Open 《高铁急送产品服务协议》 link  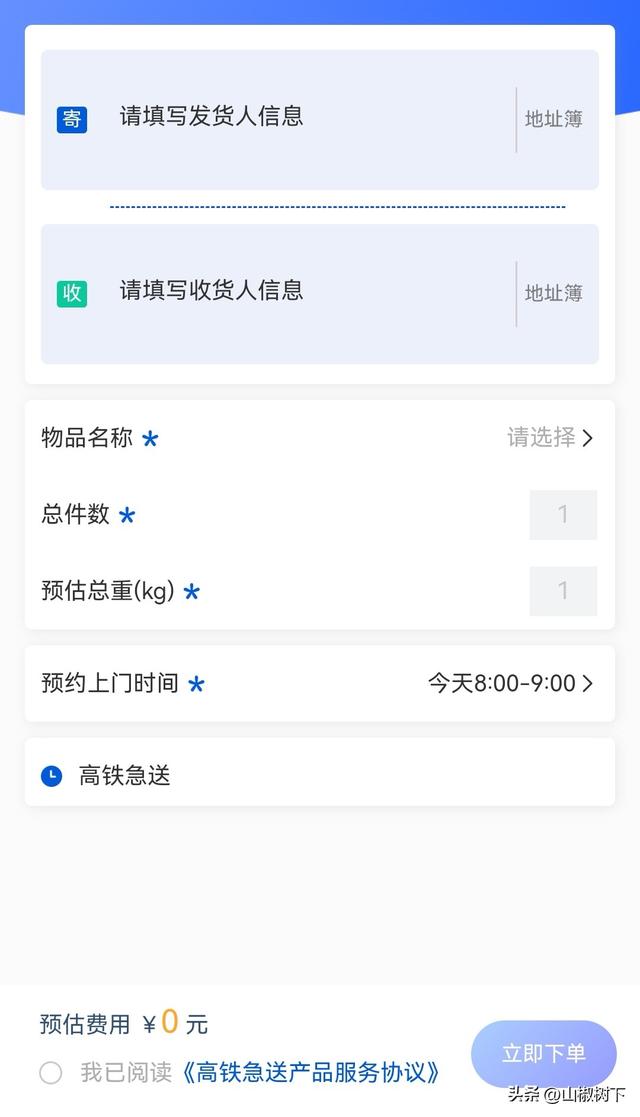coord(310,1072)
